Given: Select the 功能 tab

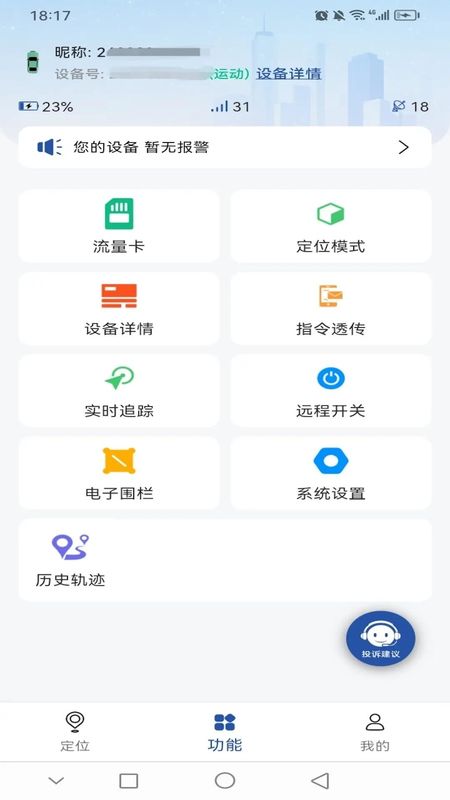Looking at the screenshot, I should (224, 732).
